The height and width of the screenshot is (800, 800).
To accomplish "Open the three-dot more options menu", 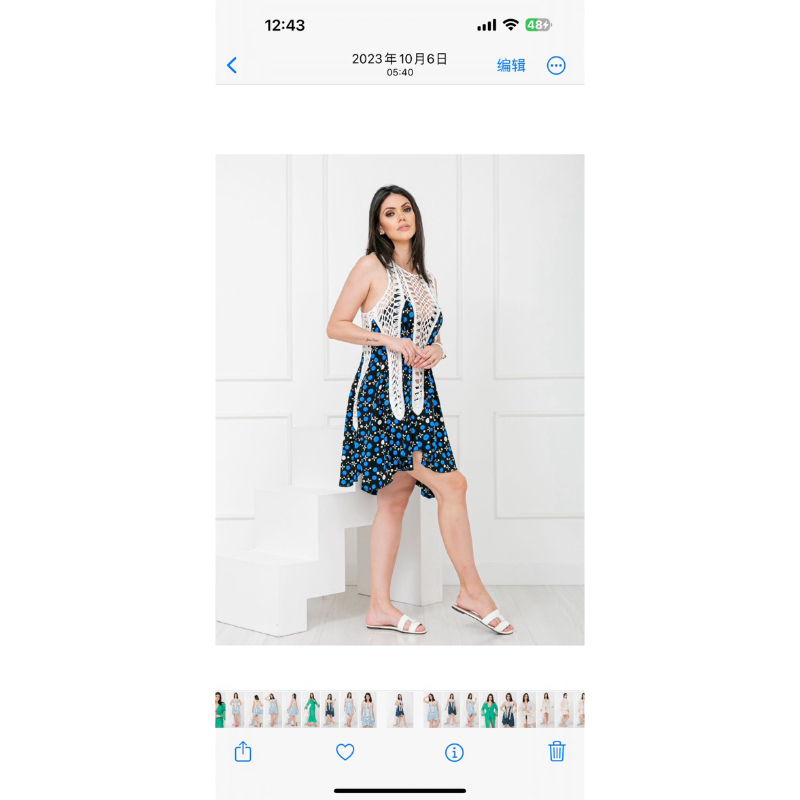I will click(x=556, y=65).
